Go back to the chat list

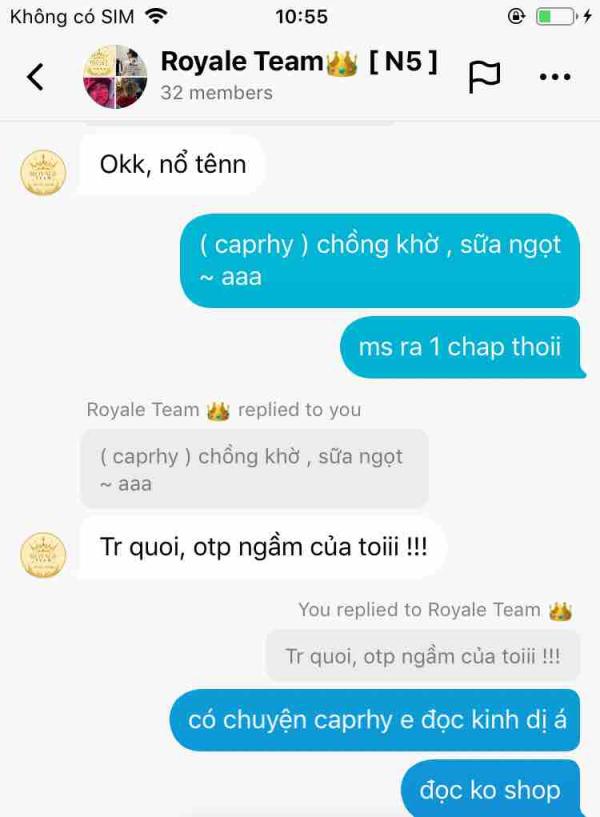36,77
